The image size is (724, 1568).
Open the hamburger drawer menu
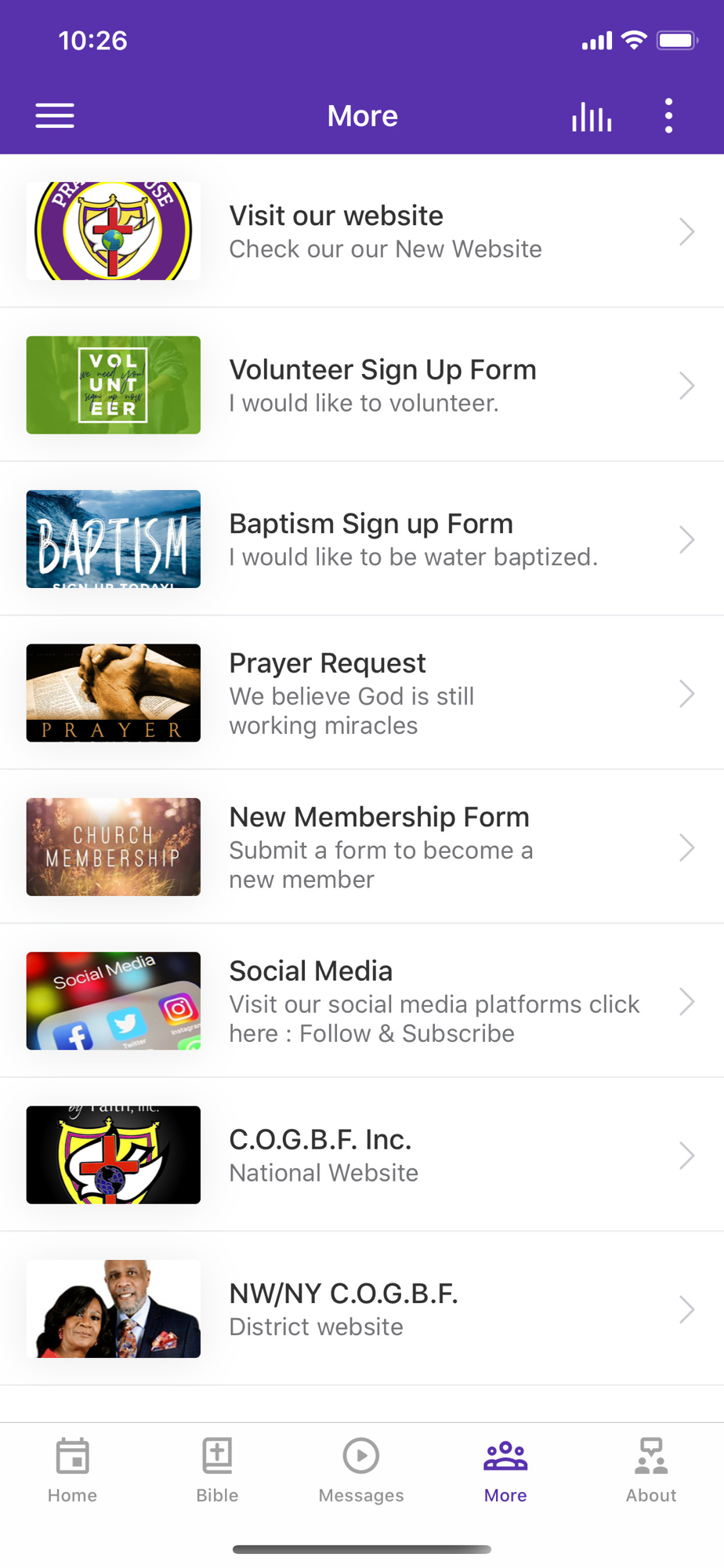55,116
